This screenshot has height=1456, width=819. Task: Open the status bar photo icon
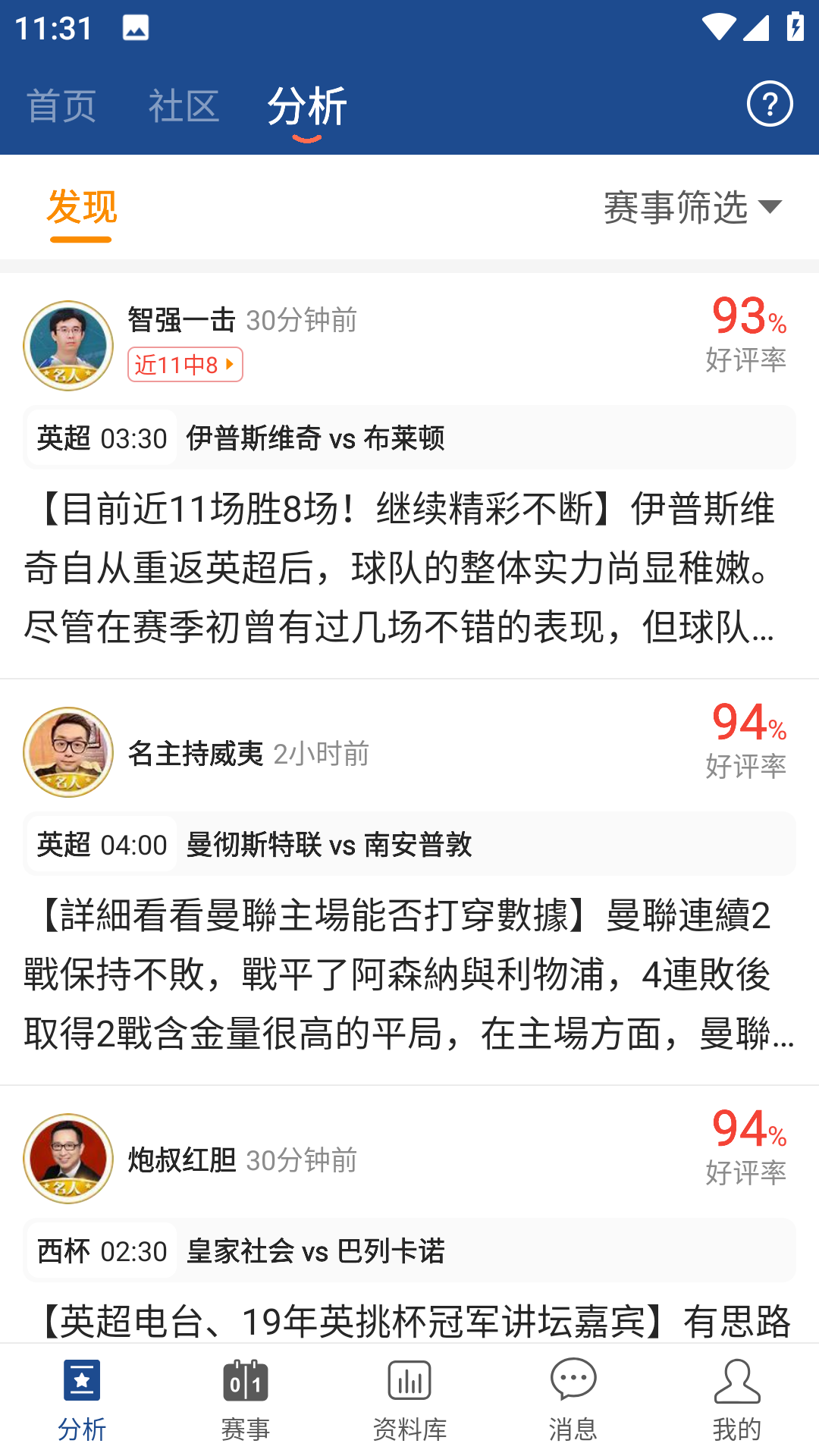coord(134,28)
